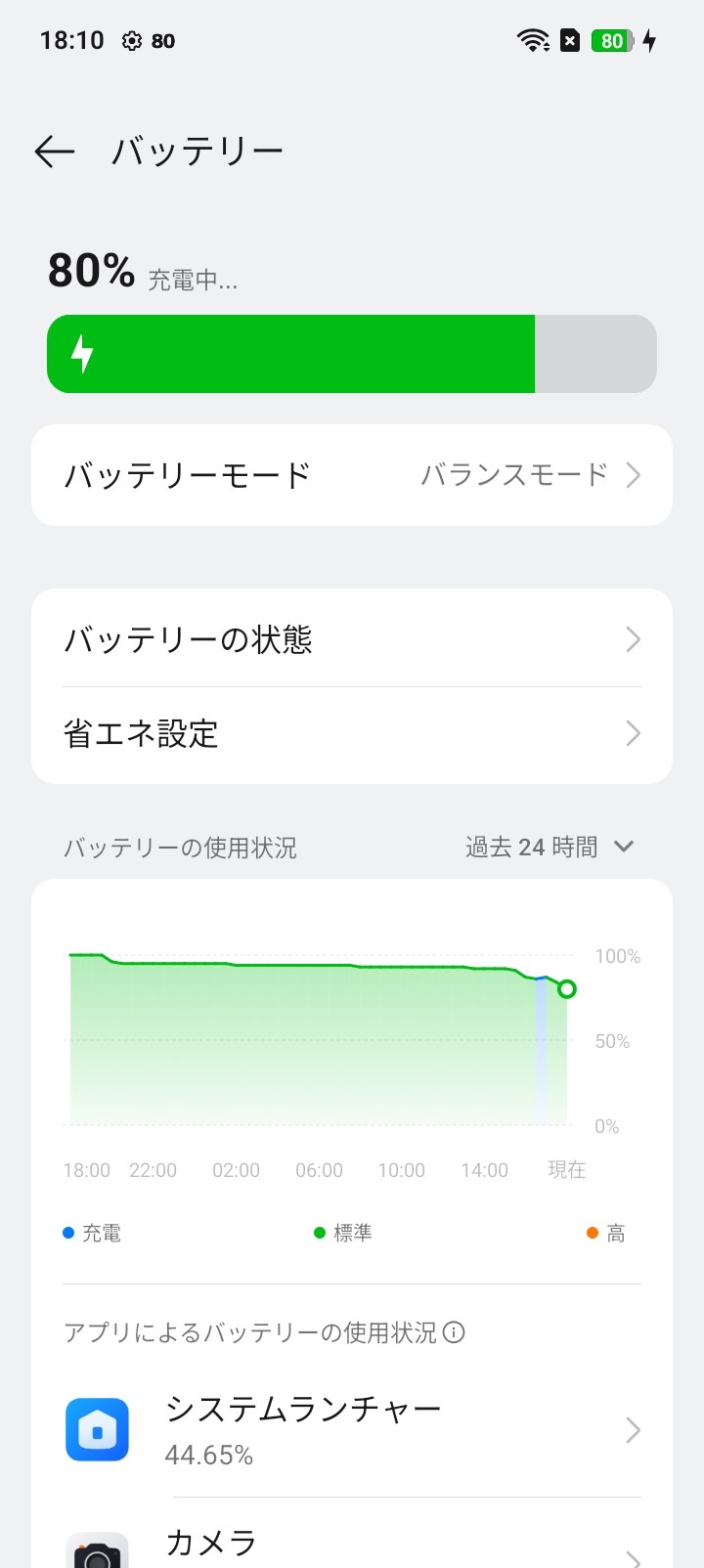Select the 標準 legend marker

(319, 1232)
